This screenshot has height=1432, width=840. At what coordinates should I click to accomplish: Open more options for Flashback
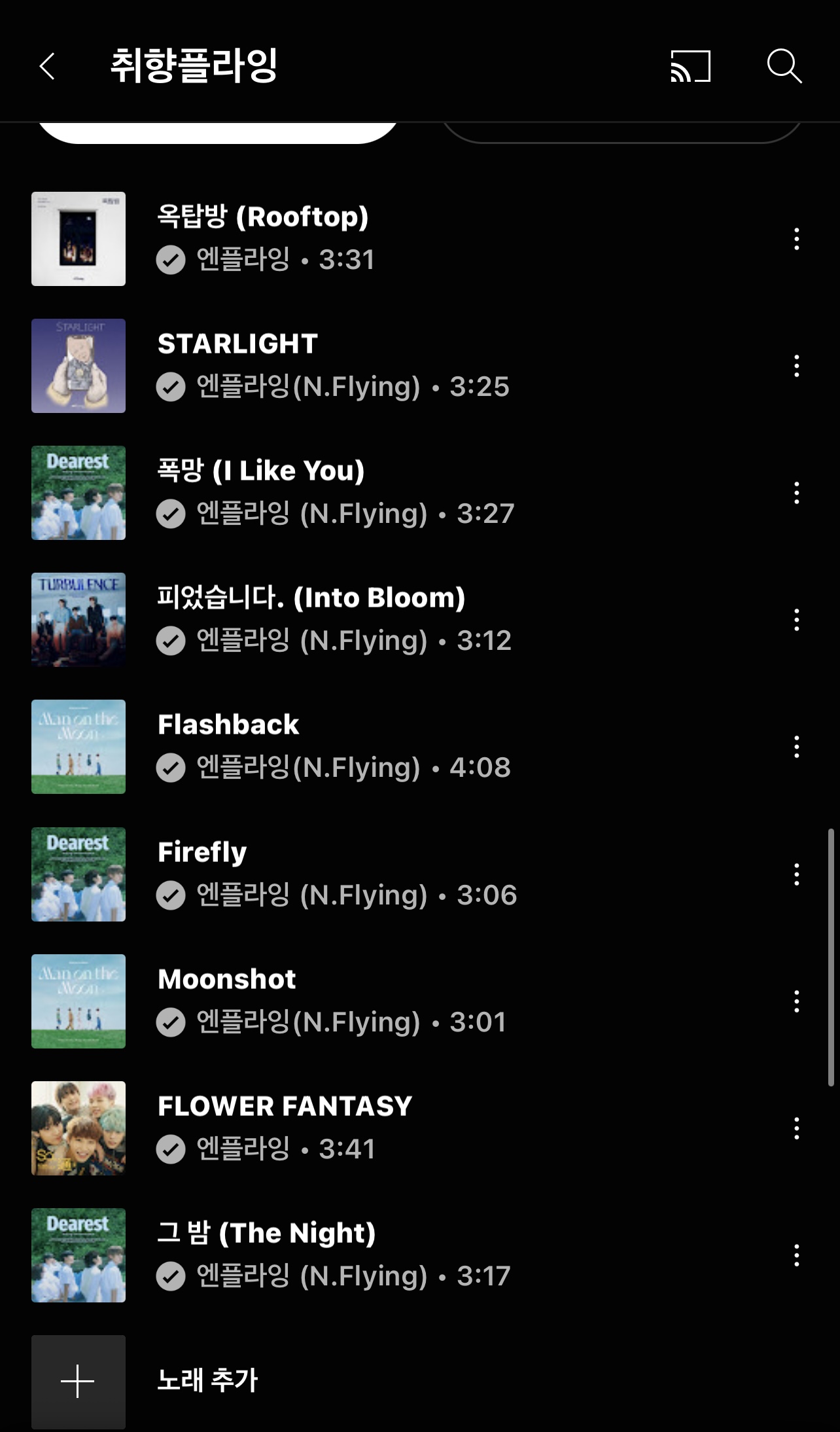796,747
